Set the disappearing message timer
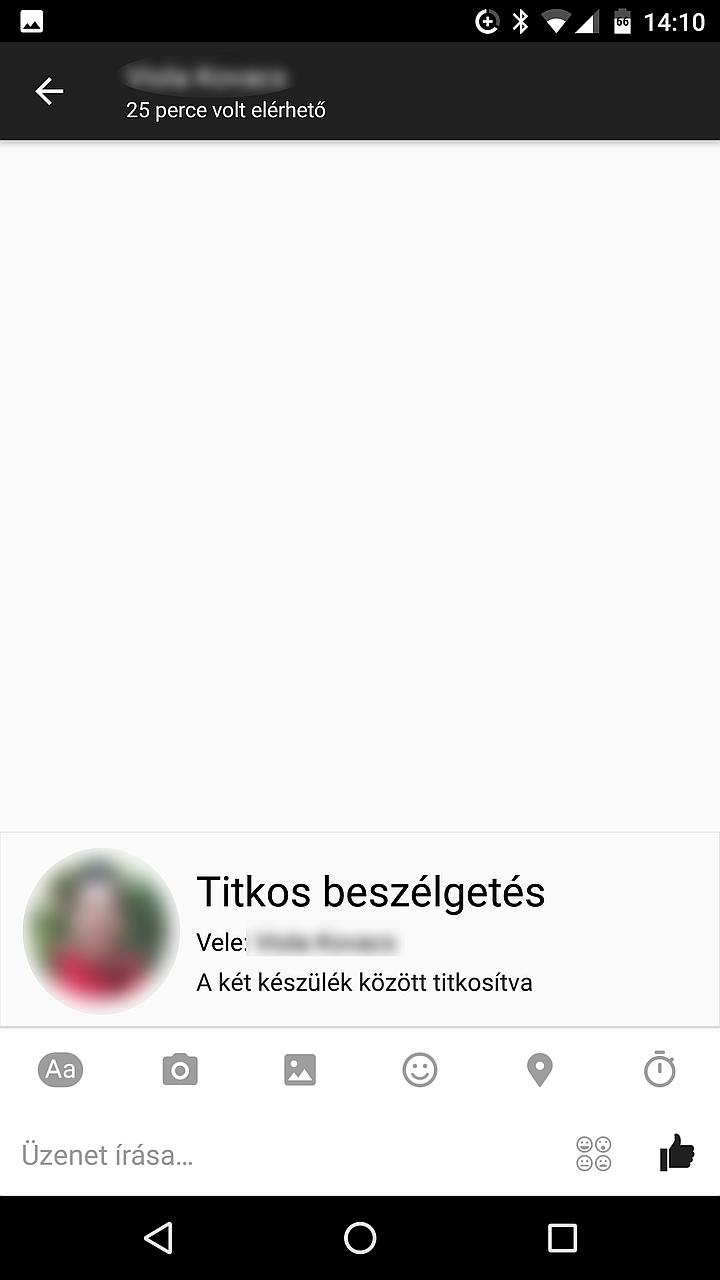The height and width of the screenshot is (1280, 720). 660,1070
